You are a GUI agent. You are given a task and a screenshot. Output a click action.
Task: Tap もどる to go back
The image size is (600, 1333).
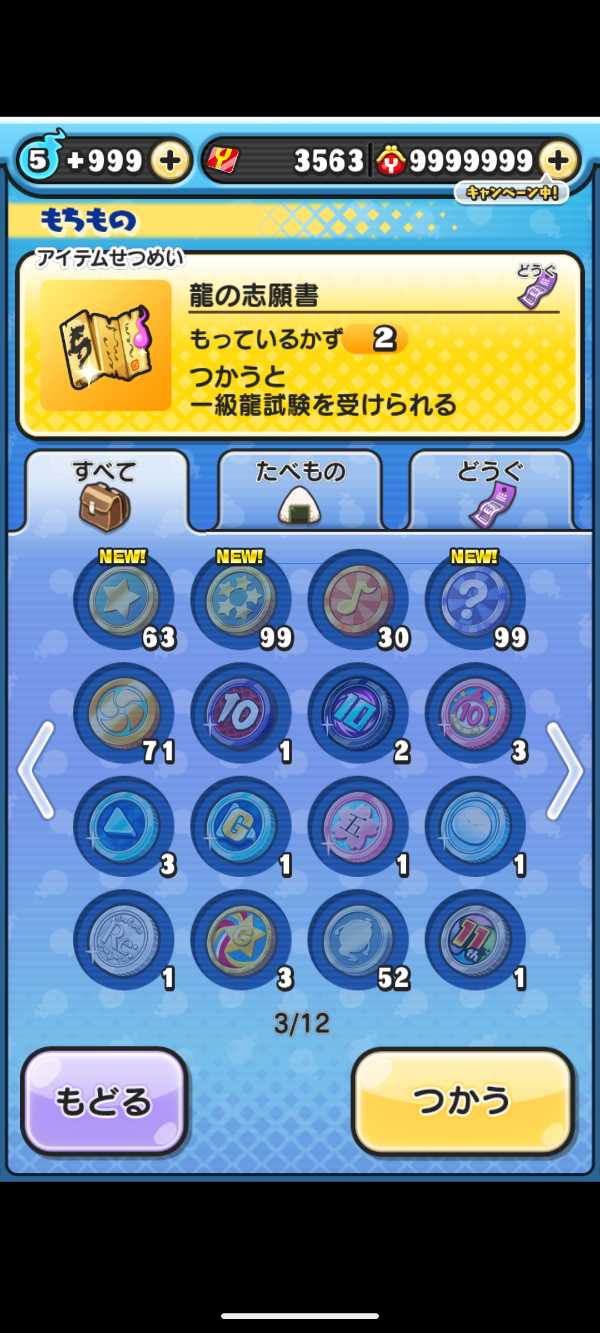(104, 1101)
